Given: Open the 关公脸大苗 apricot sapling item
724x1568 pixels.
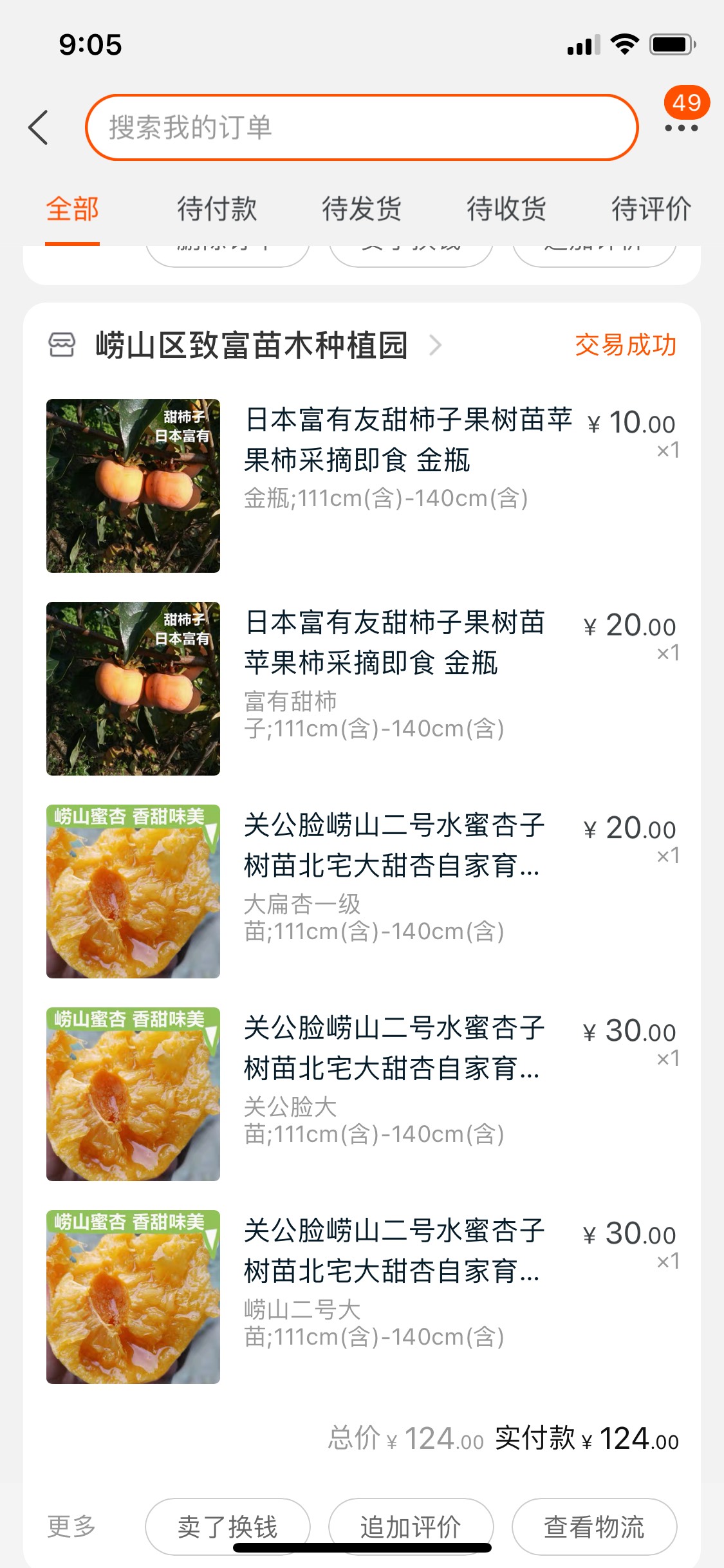Looking at the screenshot, I should pos(362,1094).
